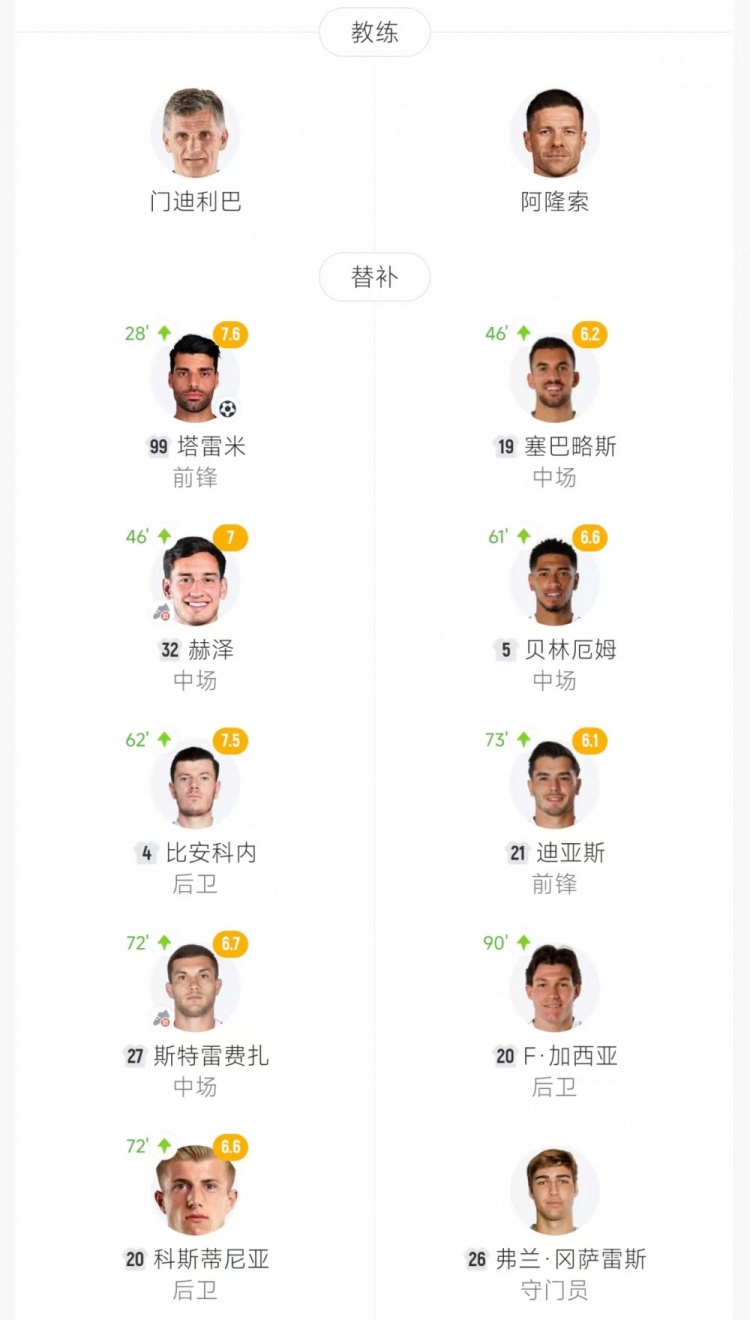Click 塞巴略斯's 46' substitution arrow
Image resolution: width=750 pixels, height=1320 pixels.
[523, 331]
